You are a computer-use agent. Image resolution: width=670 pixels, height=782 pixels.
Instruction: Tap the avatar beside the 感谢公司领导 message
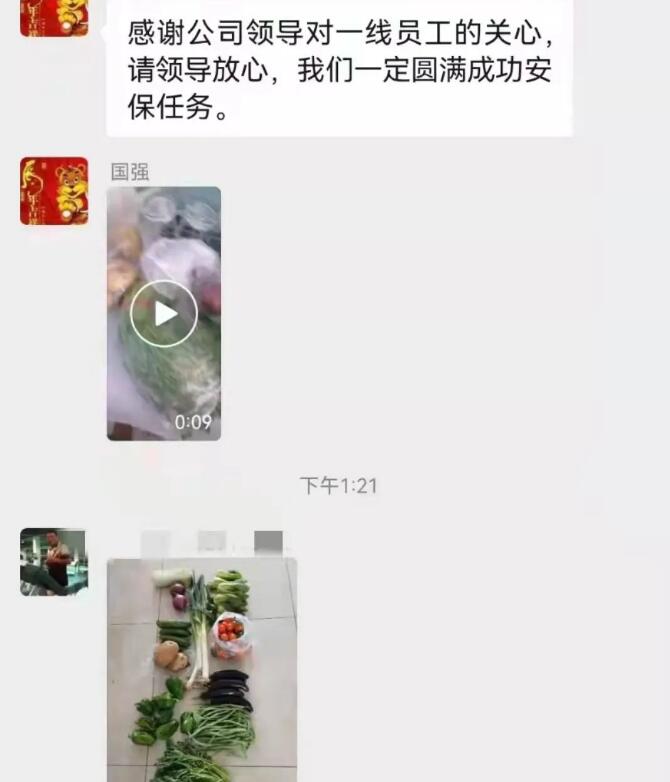coord(54,17)
